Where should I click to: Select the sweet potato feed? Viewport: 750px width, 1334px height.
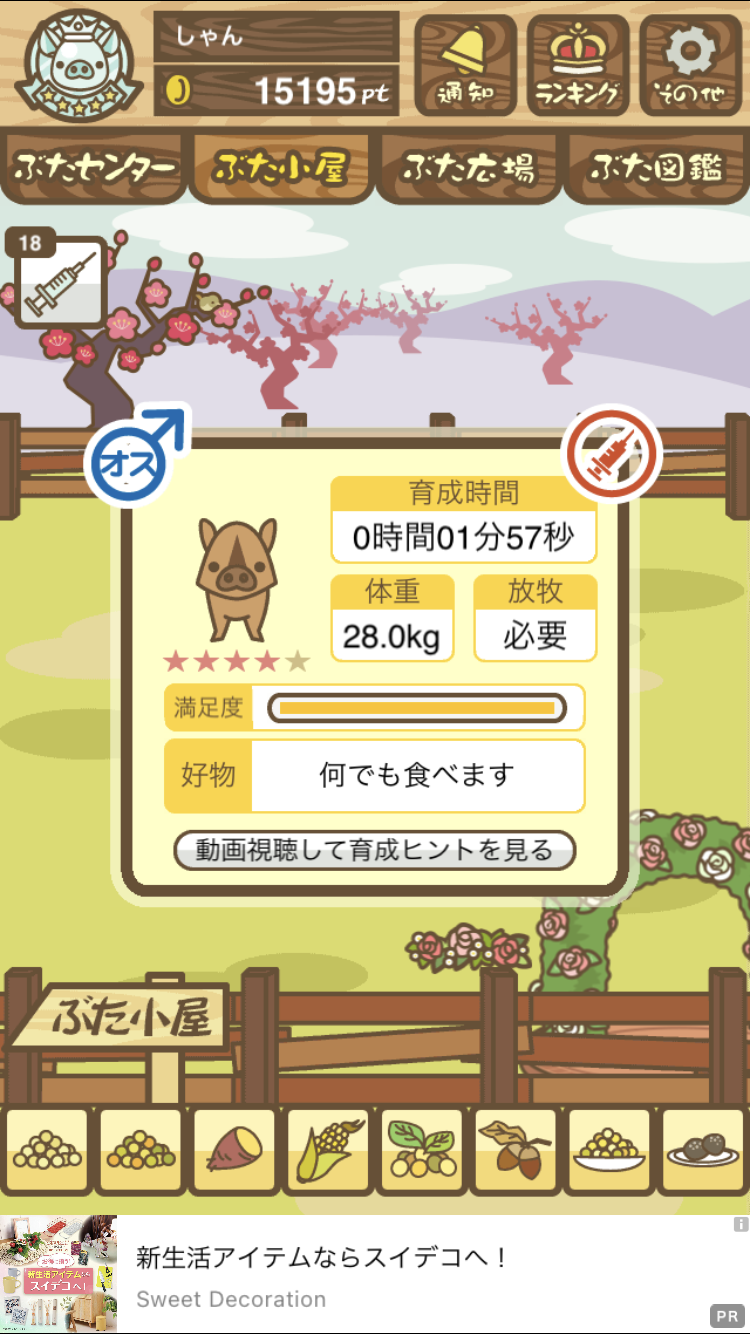(x=234, y=1152)
